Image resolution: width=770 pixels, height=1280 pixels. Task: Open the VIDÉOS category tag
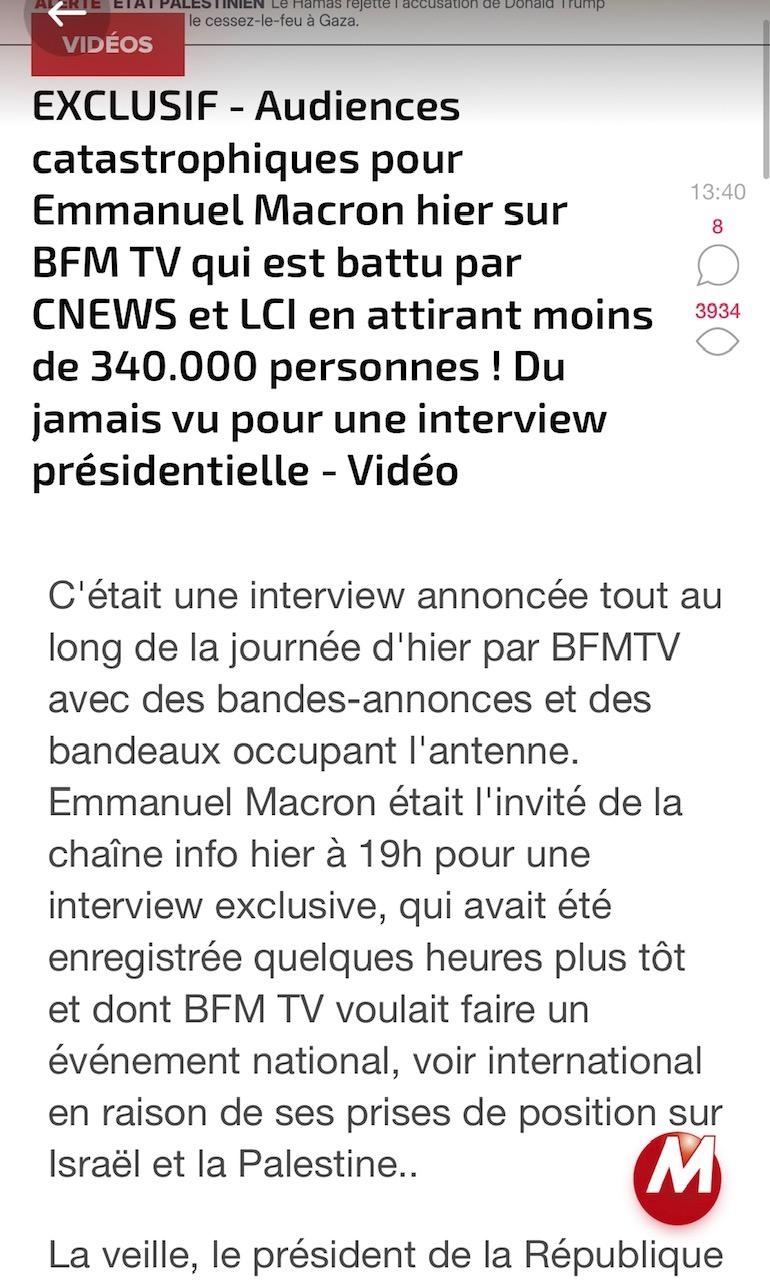pos(108,45)
